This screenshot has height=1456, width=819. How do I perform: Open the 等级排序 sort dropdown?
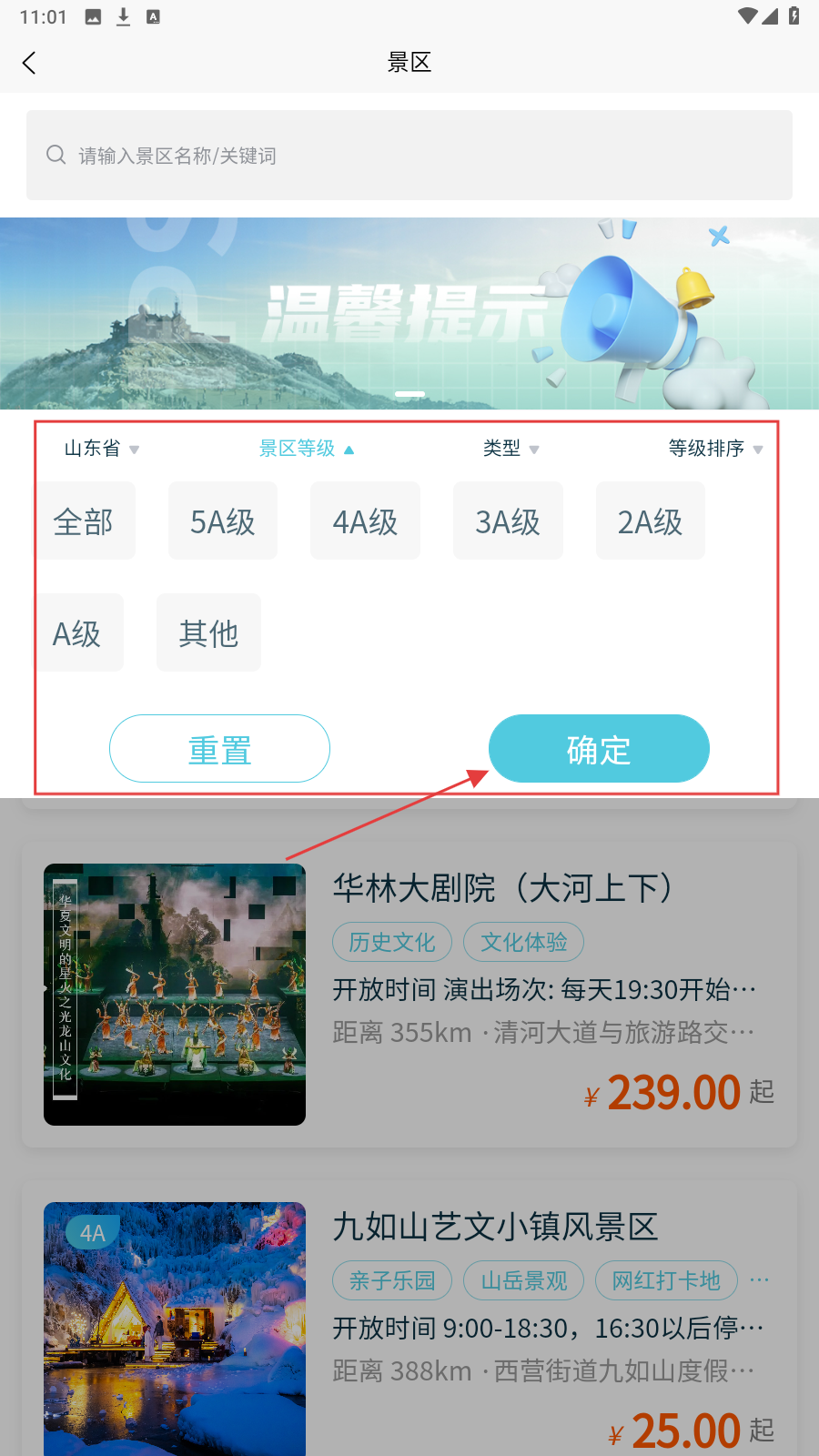click(715, 449)
